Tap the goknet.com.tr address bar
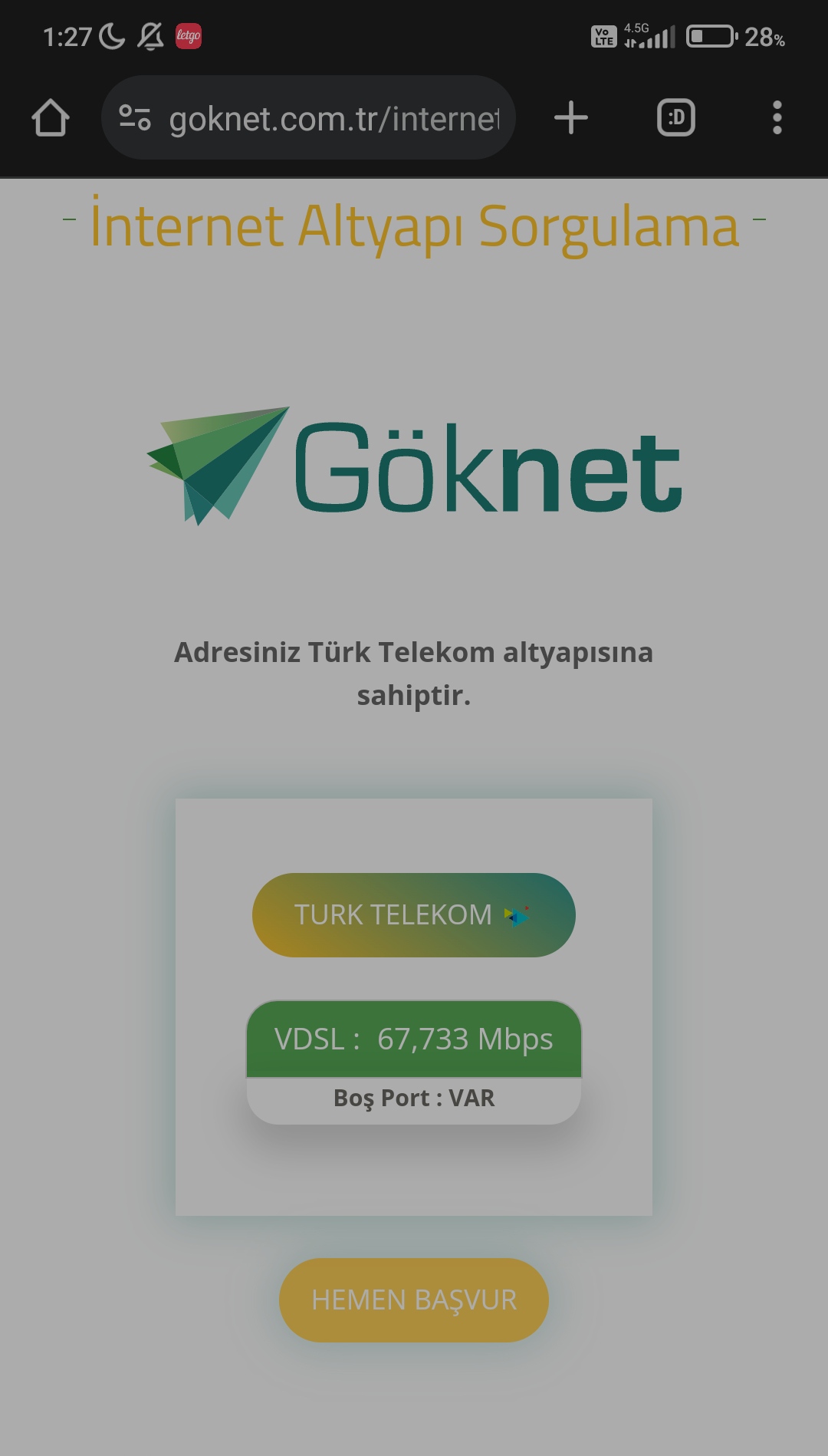 tap(333, 119)
